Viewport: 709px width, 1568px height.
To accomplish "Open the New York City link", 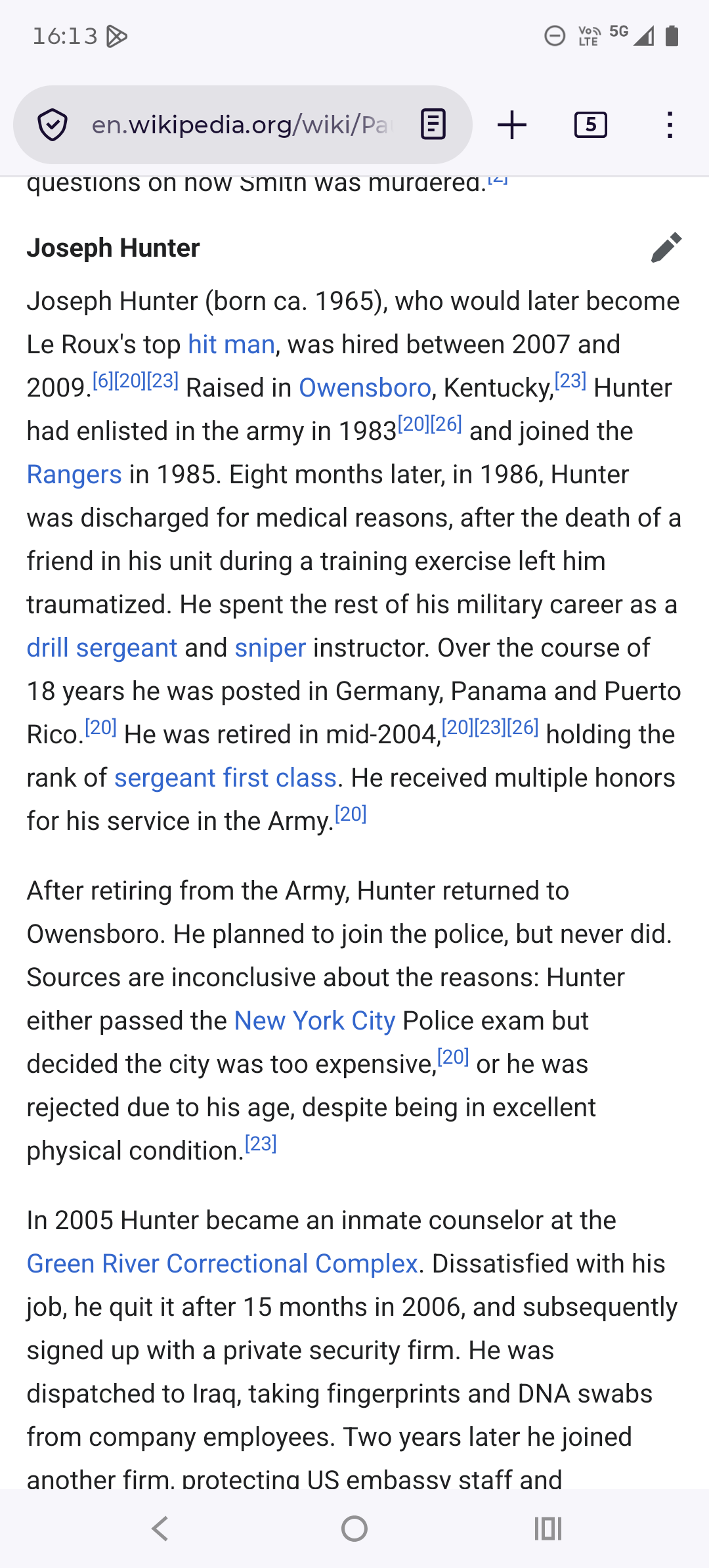I will 314,1020.
